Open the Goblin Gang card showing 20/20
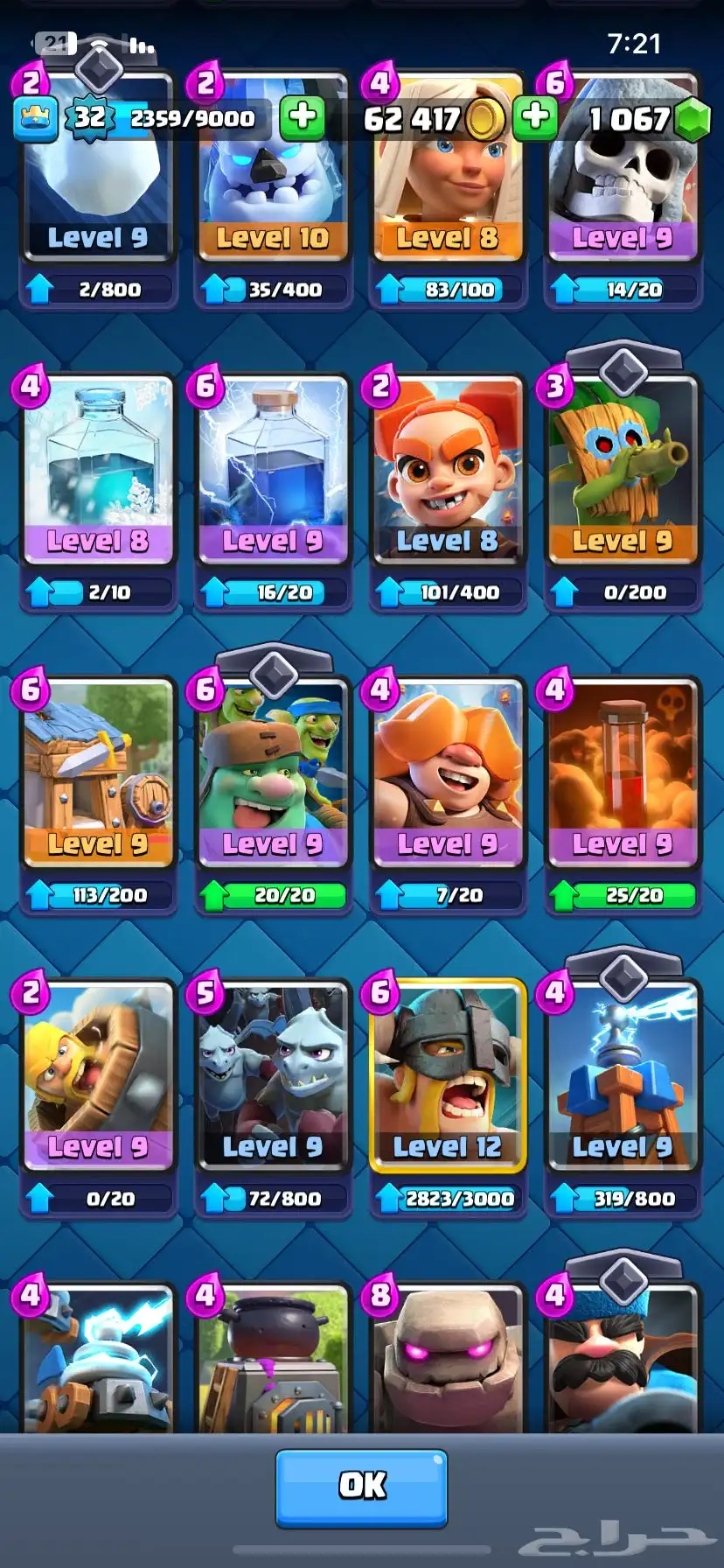724x1568 pixels. 273,770
